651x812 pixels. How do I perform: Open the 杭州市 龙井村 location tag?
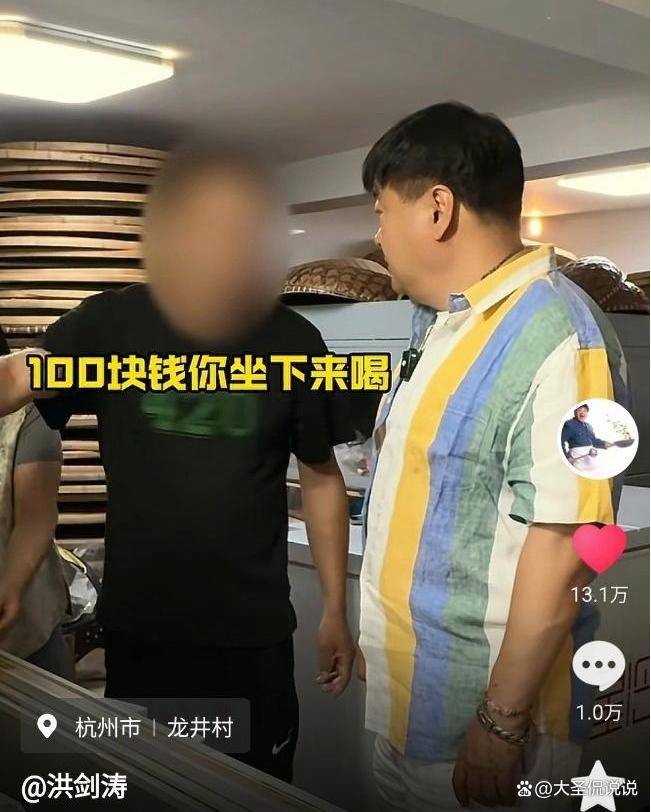(136, 726)
